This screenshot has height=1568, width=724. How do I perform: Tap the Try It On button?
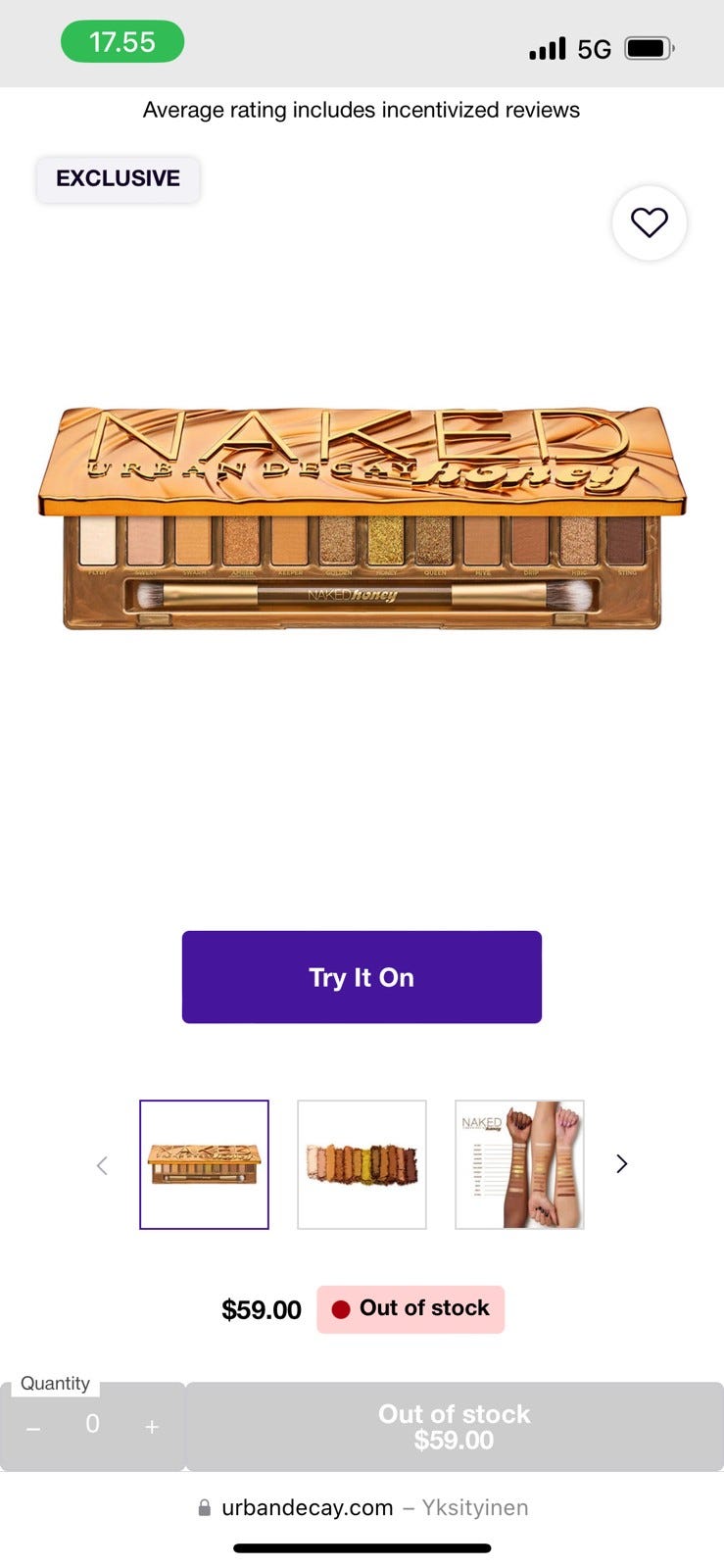point(362,976)
